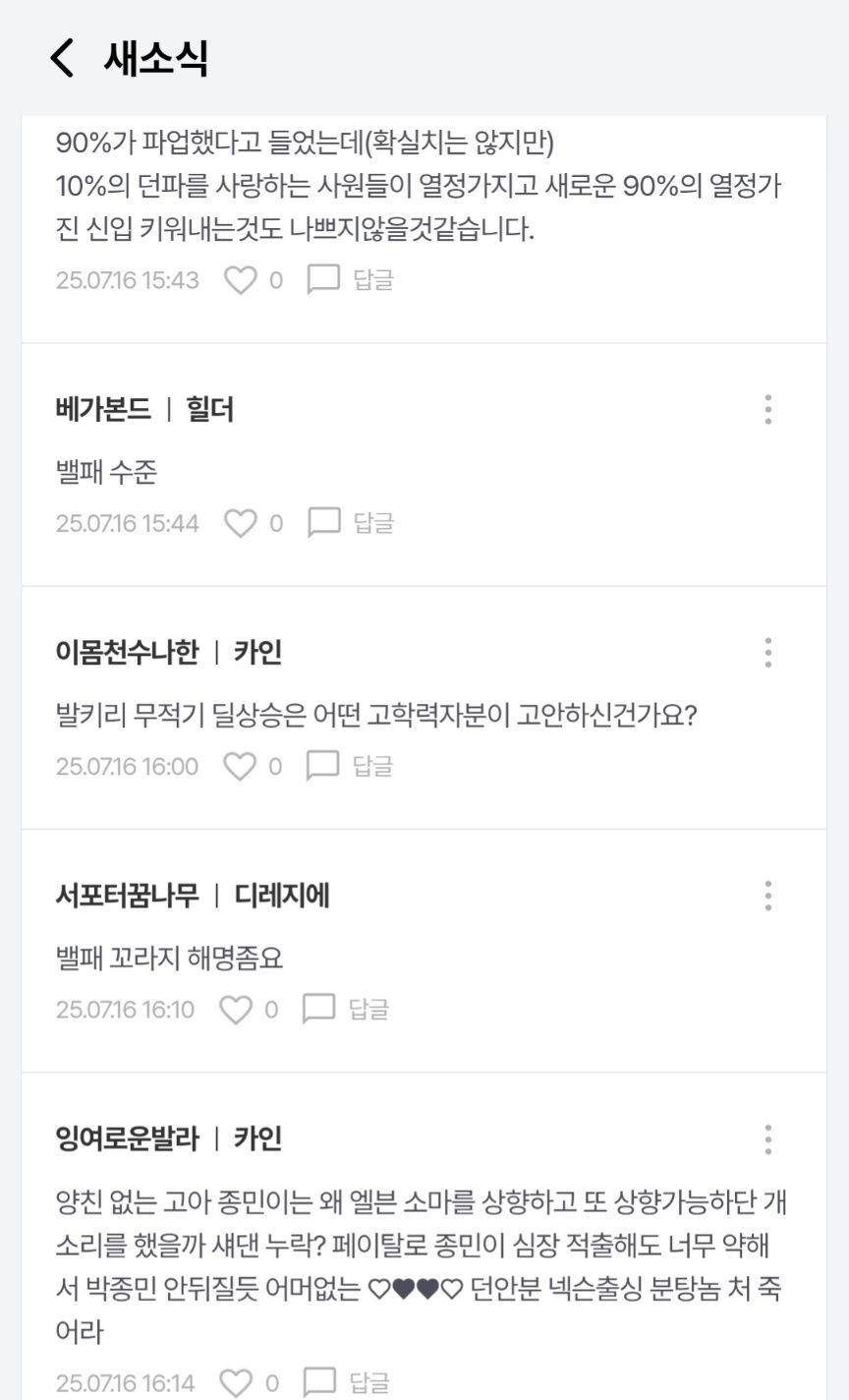Open the options menu on 베가본드's comment
Screen dimensions: 849x1400
767,409
